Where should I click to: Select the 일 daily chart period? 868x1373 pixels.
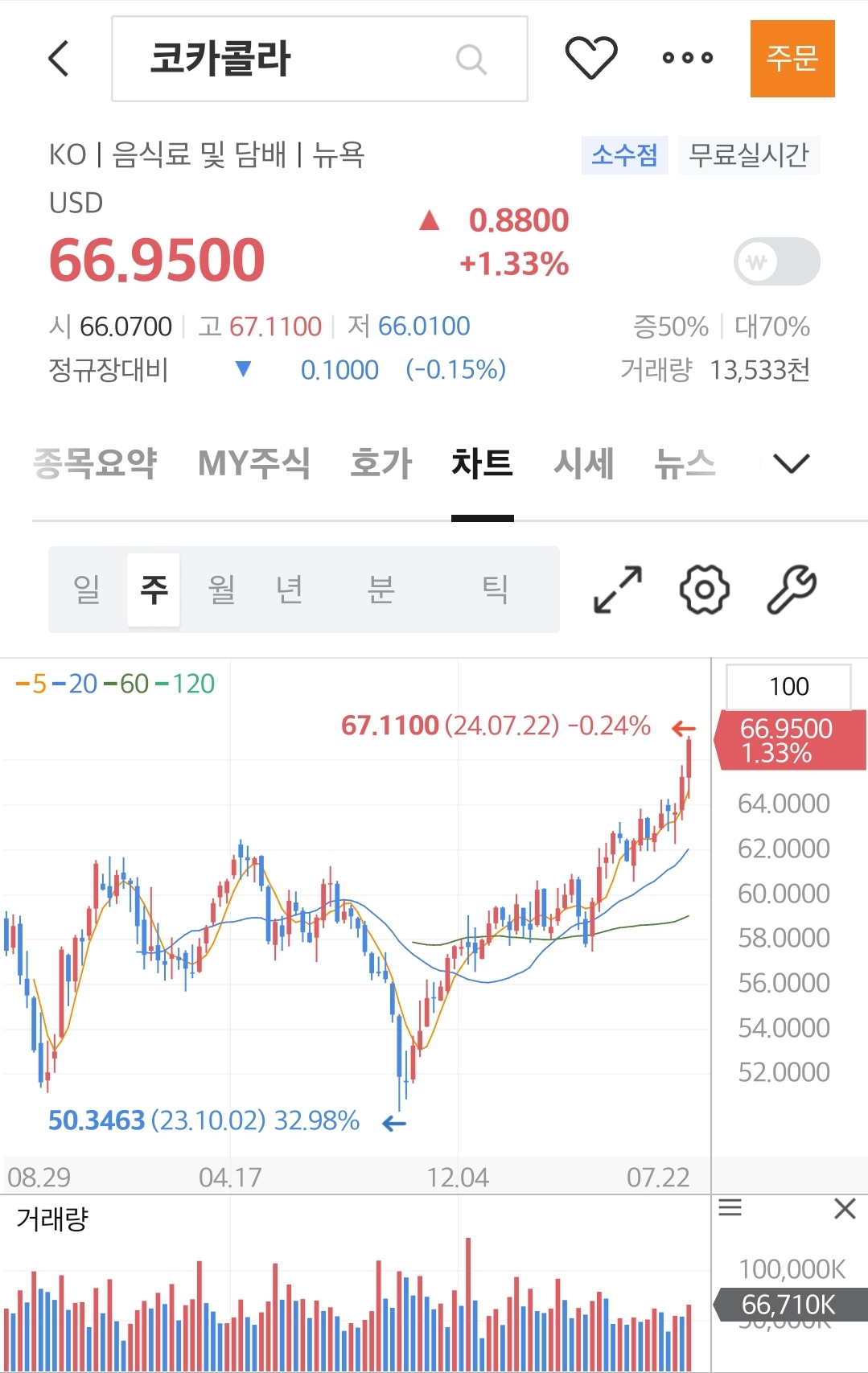point(87,589)
